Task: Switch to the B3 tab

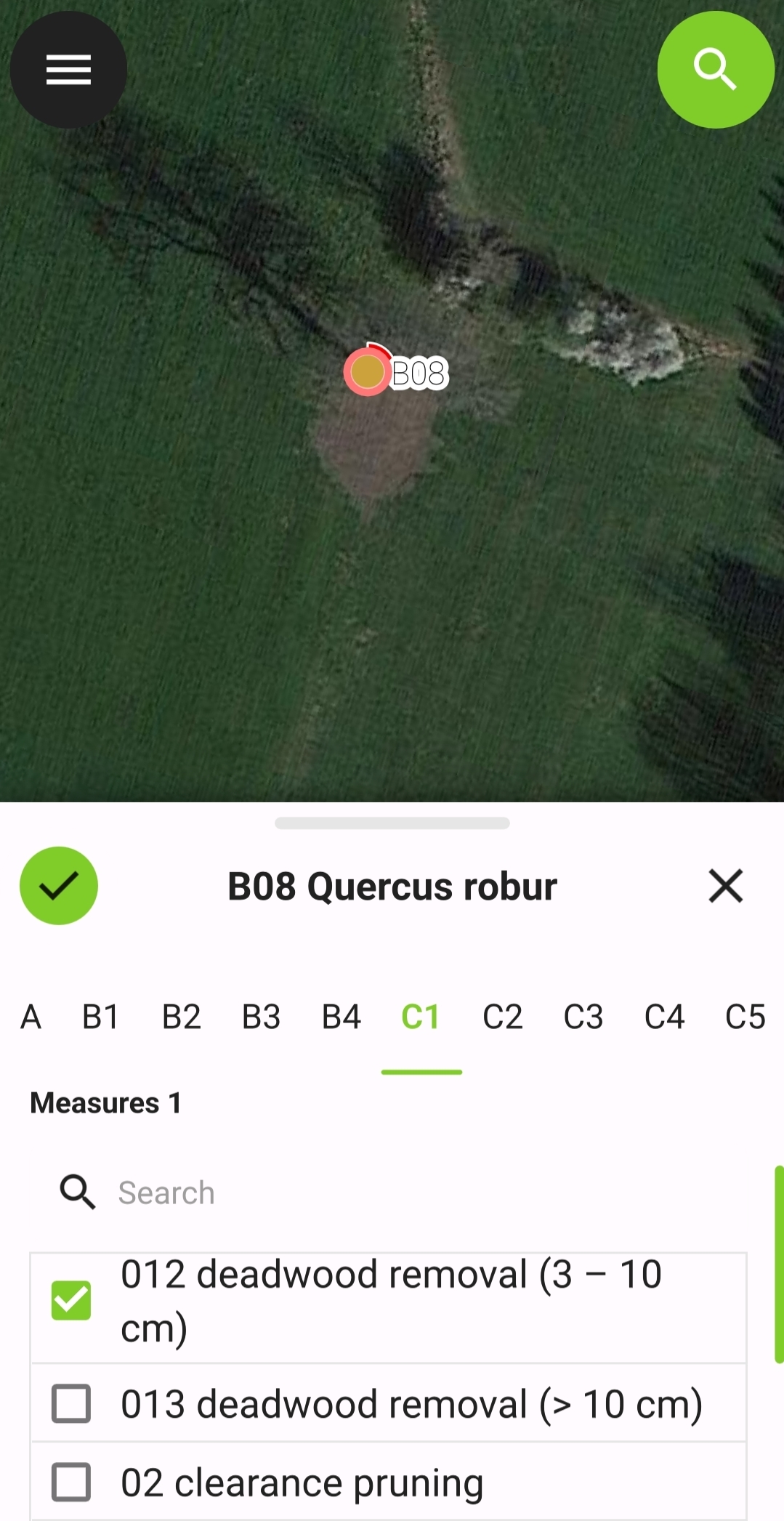Action: (261, 1017)
